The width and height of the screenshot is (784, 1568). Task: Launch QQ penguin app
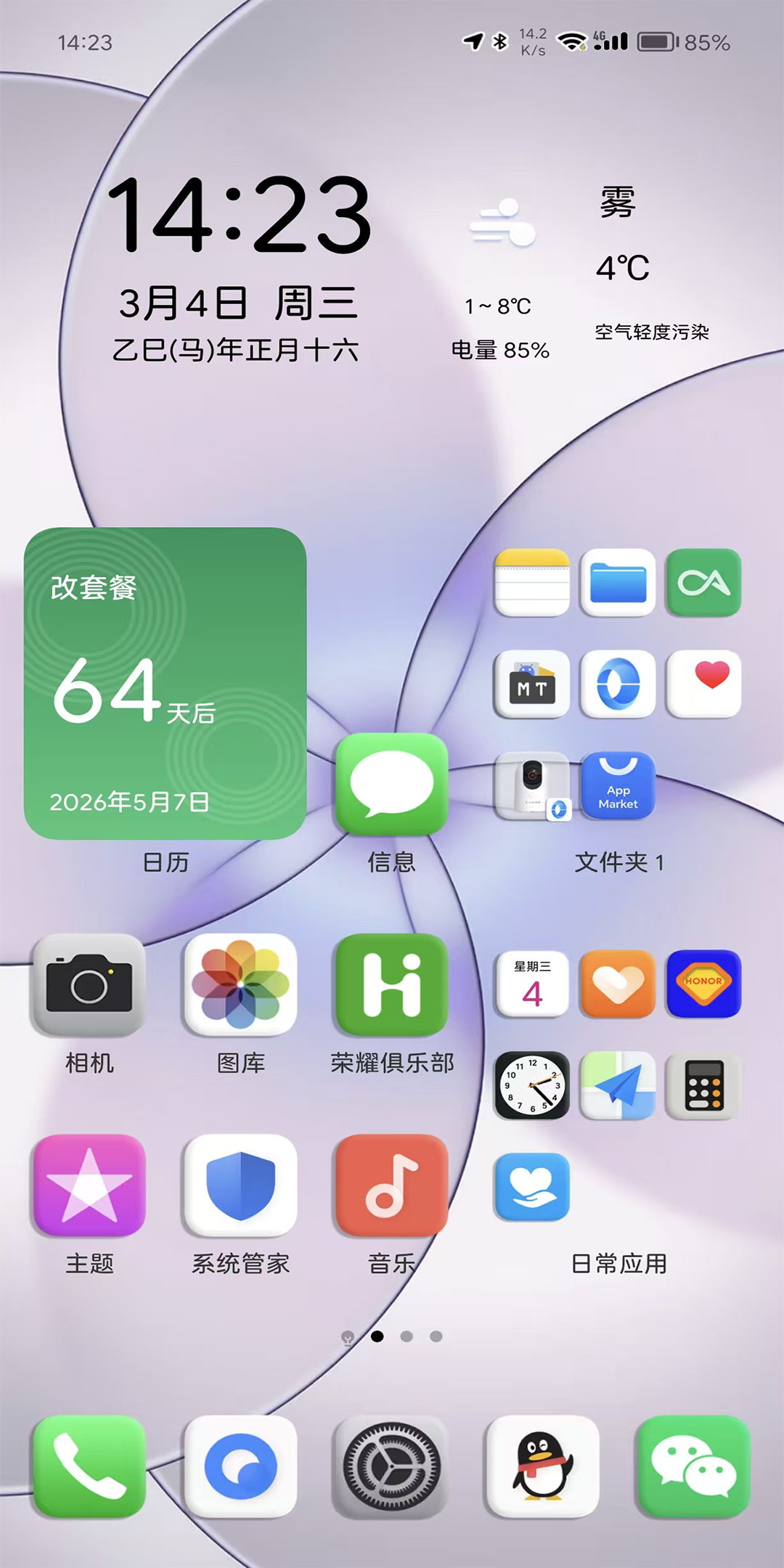point(542,1466)
